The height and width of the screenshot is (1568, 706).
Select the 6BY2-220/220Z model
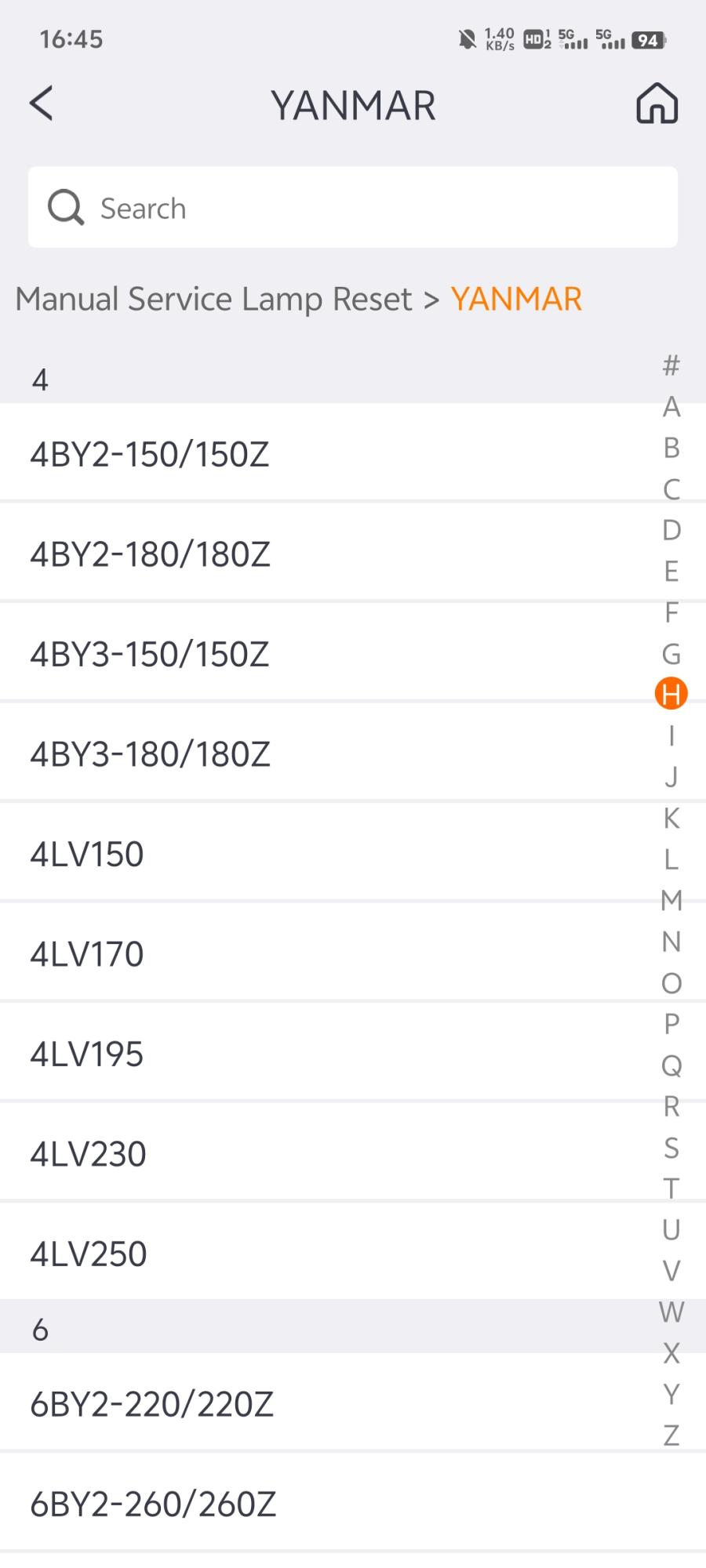[314, 1404]
